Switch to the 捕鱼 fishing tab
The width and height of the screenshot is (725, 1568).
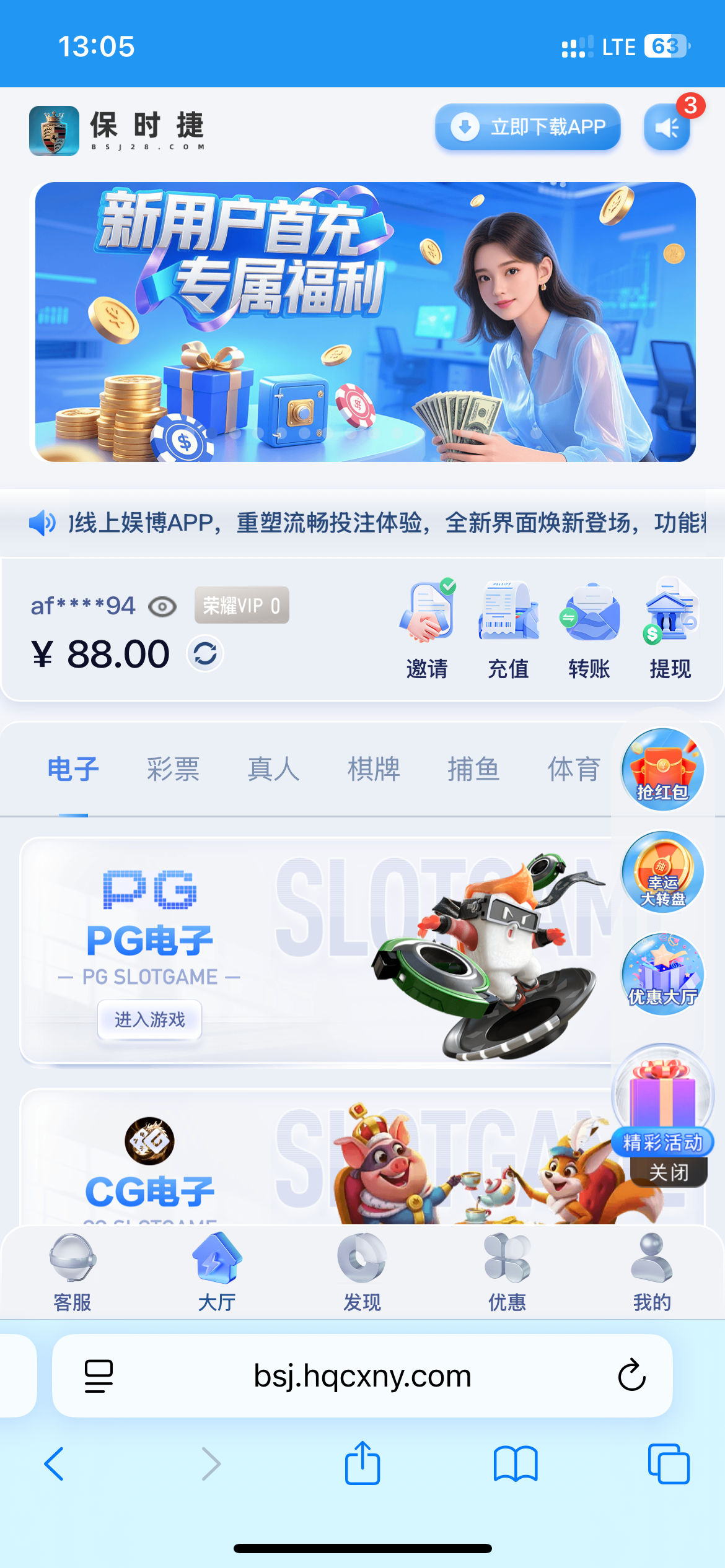point(473,769)
